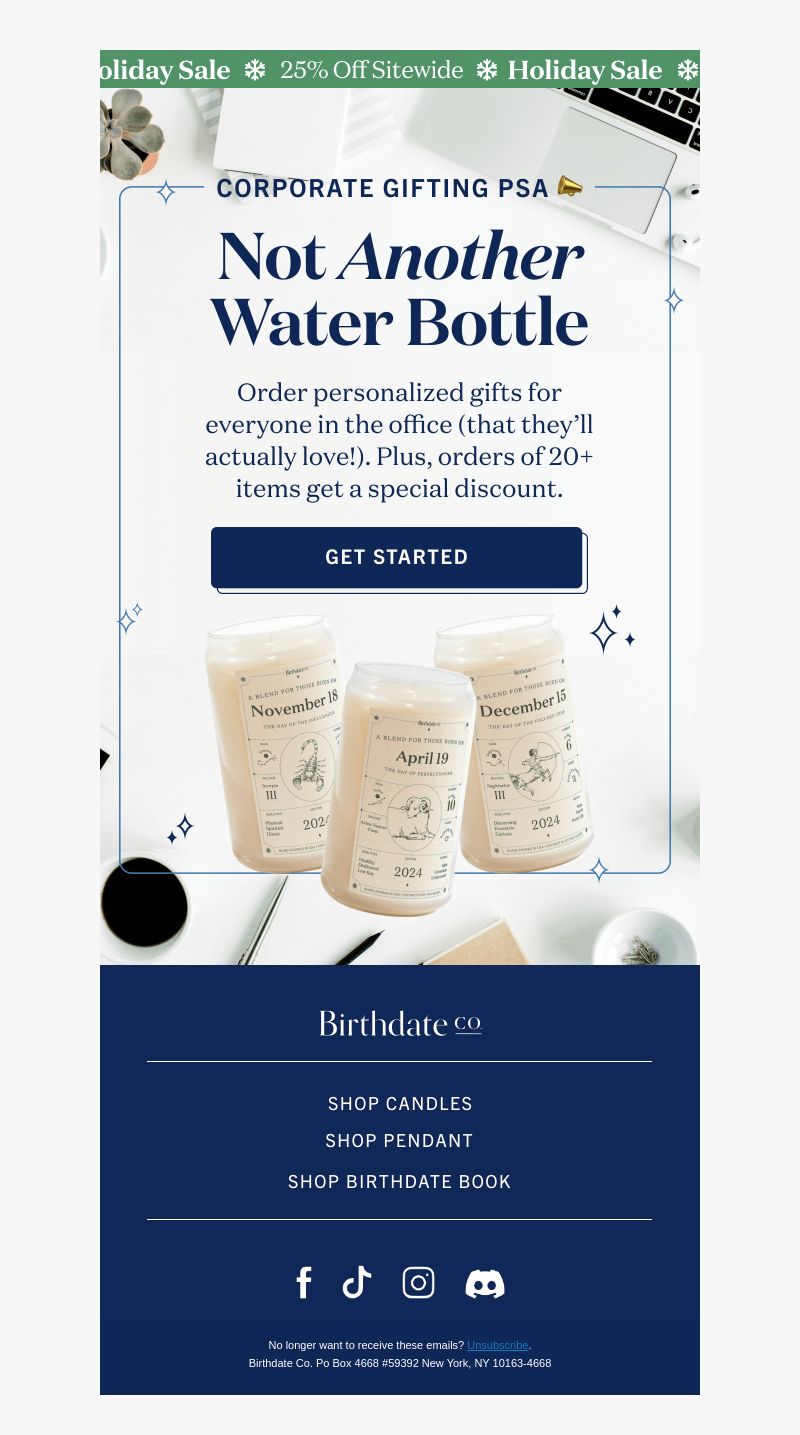This screenshot has height=1435, width=800.
Task: Join the Discord server
Action: [485, 1283]
